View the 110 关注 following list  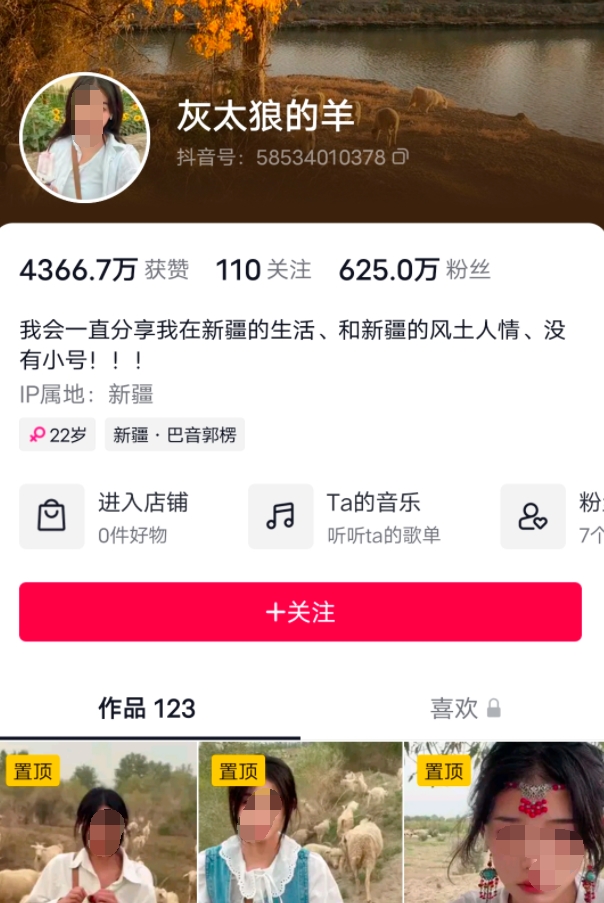(x=263, y=270)
